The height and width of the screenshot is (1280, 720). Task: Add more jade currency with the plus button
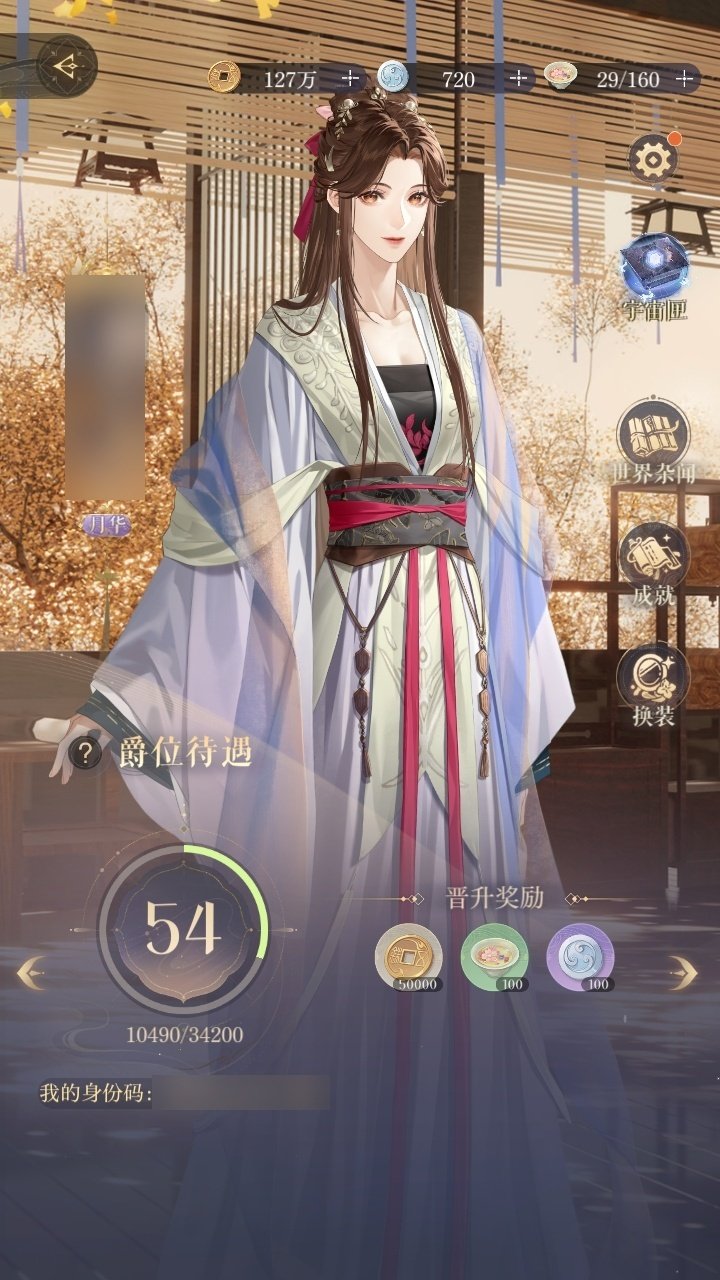(x=517, y=78)
